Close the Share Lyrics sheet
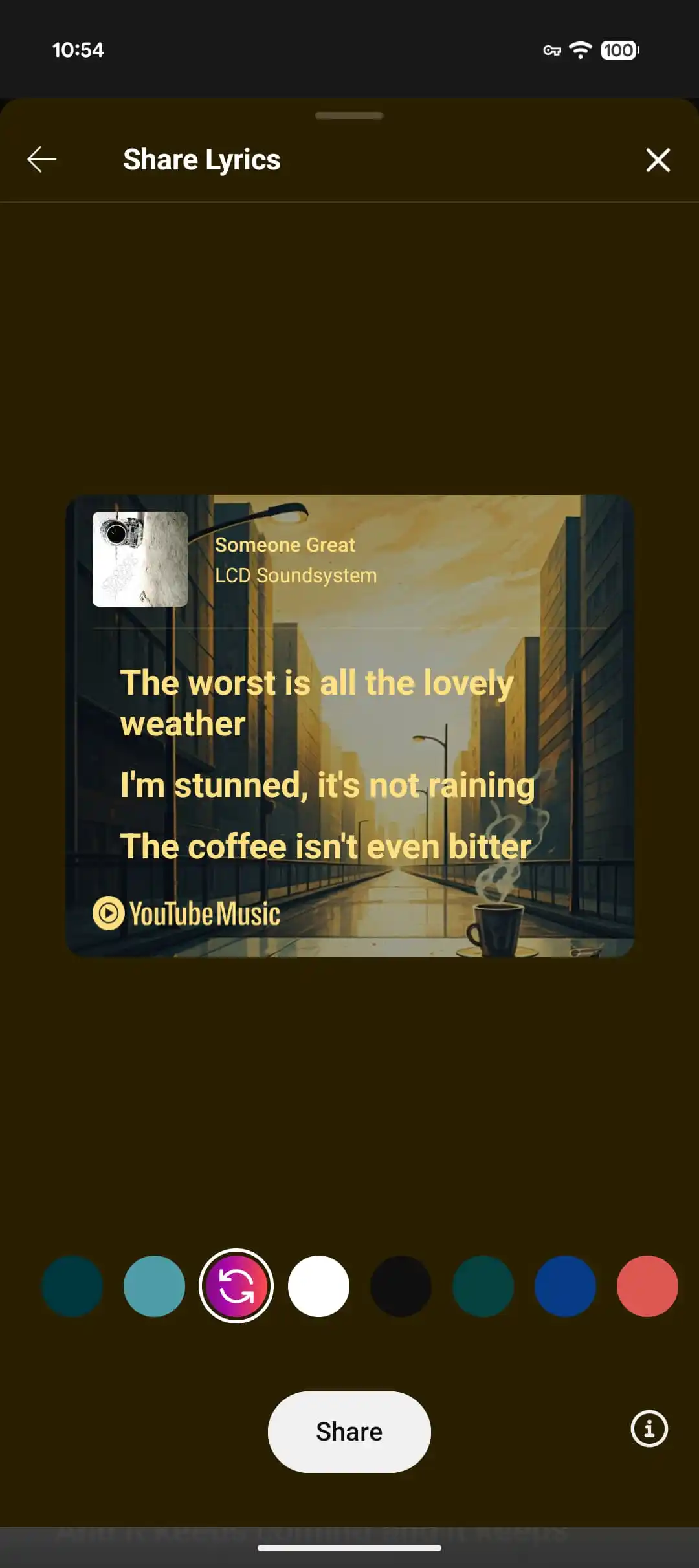The height and width of the screenshot is (1568, 699). click(658, 160)
